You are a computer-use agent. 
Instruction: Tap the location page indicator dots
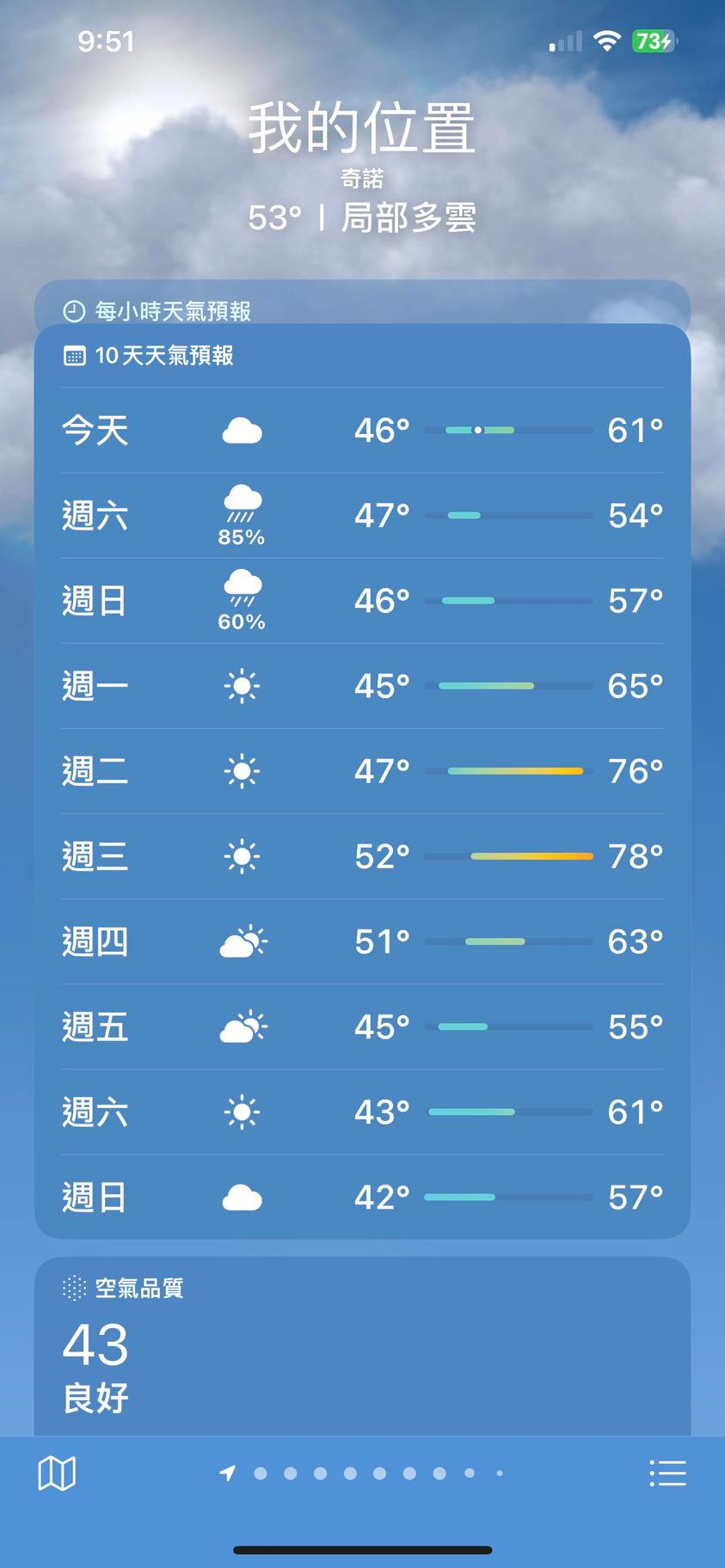tap(365, 1473)
